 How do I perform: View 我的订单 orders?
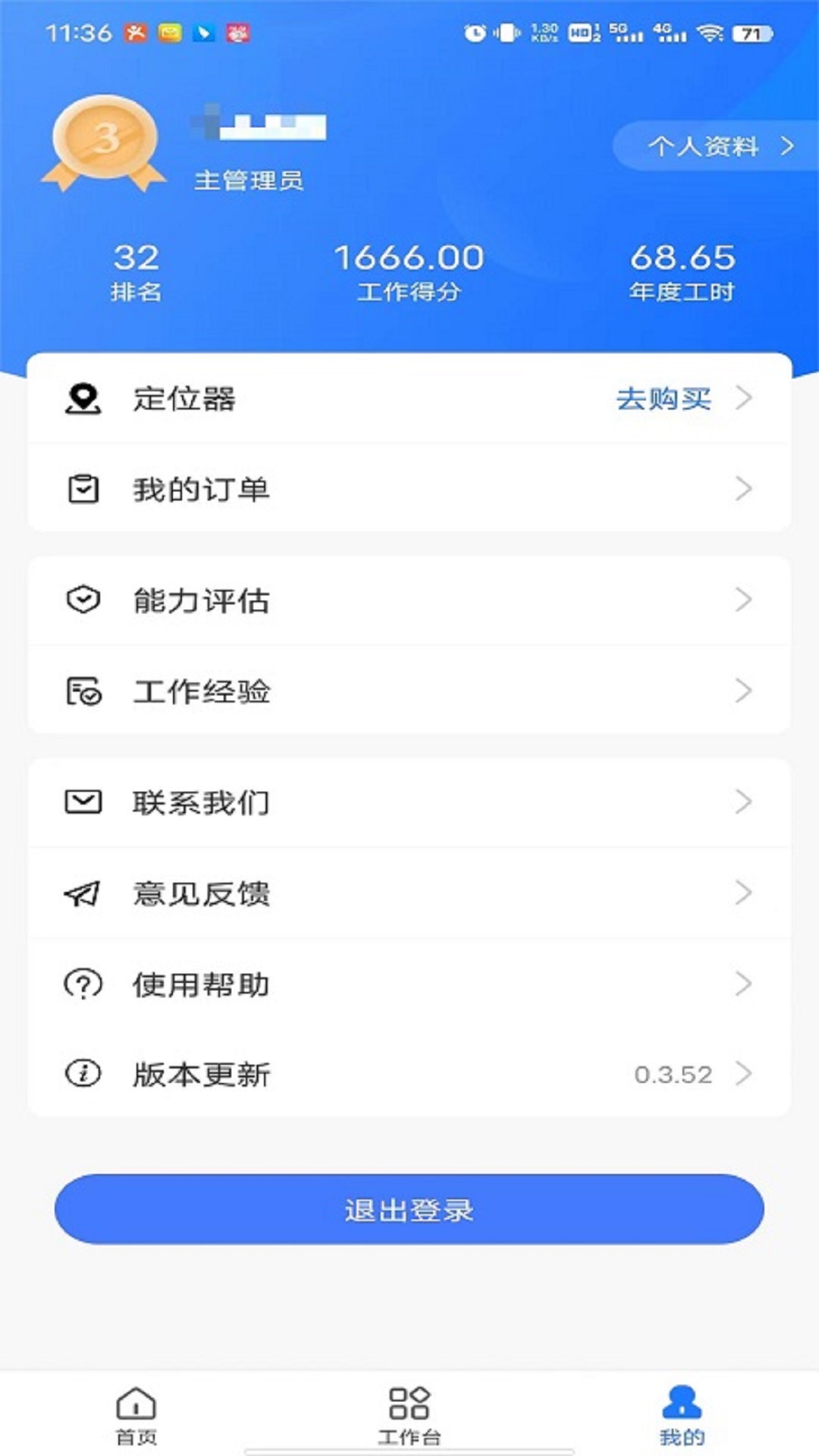(409, 489)
